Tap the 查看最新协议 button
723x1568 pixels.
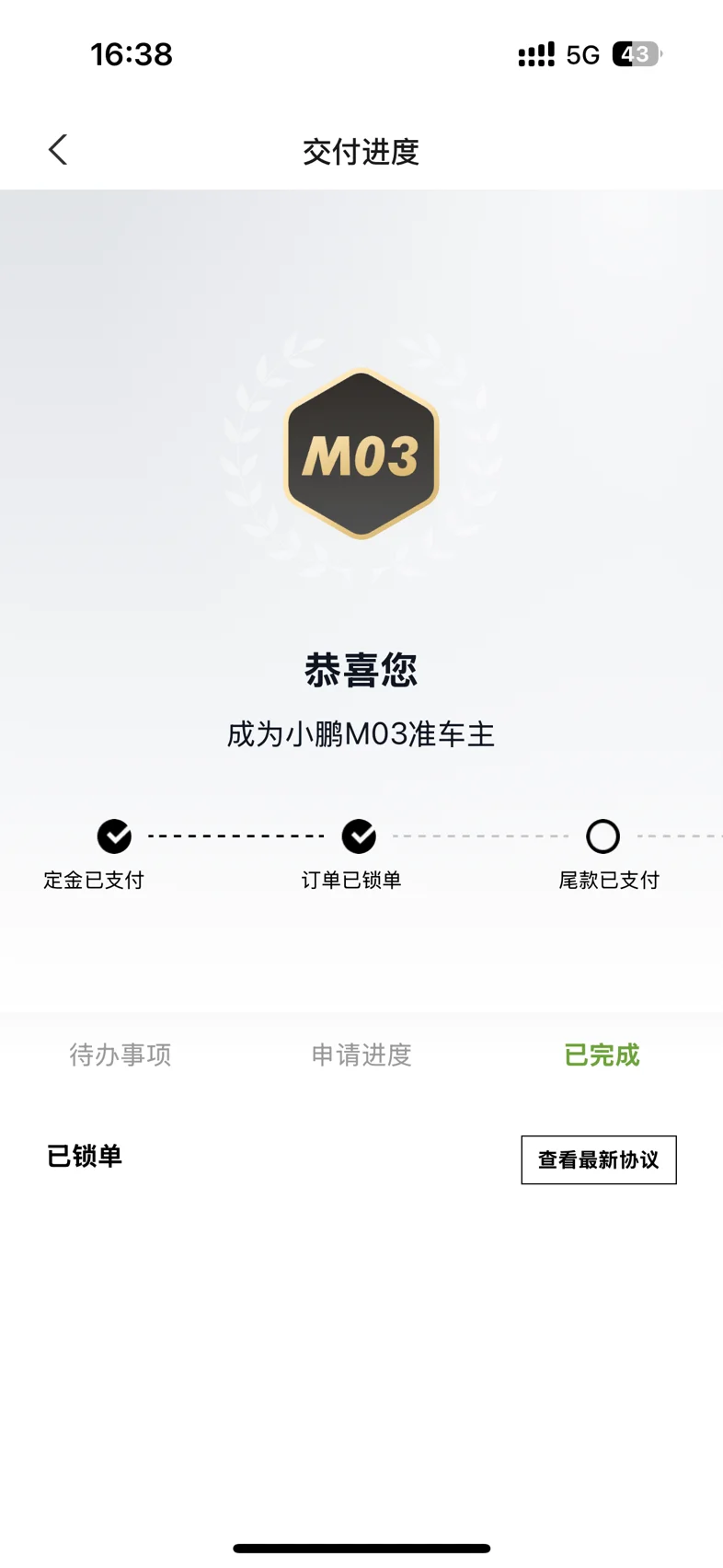click(x=599, y=1159)
